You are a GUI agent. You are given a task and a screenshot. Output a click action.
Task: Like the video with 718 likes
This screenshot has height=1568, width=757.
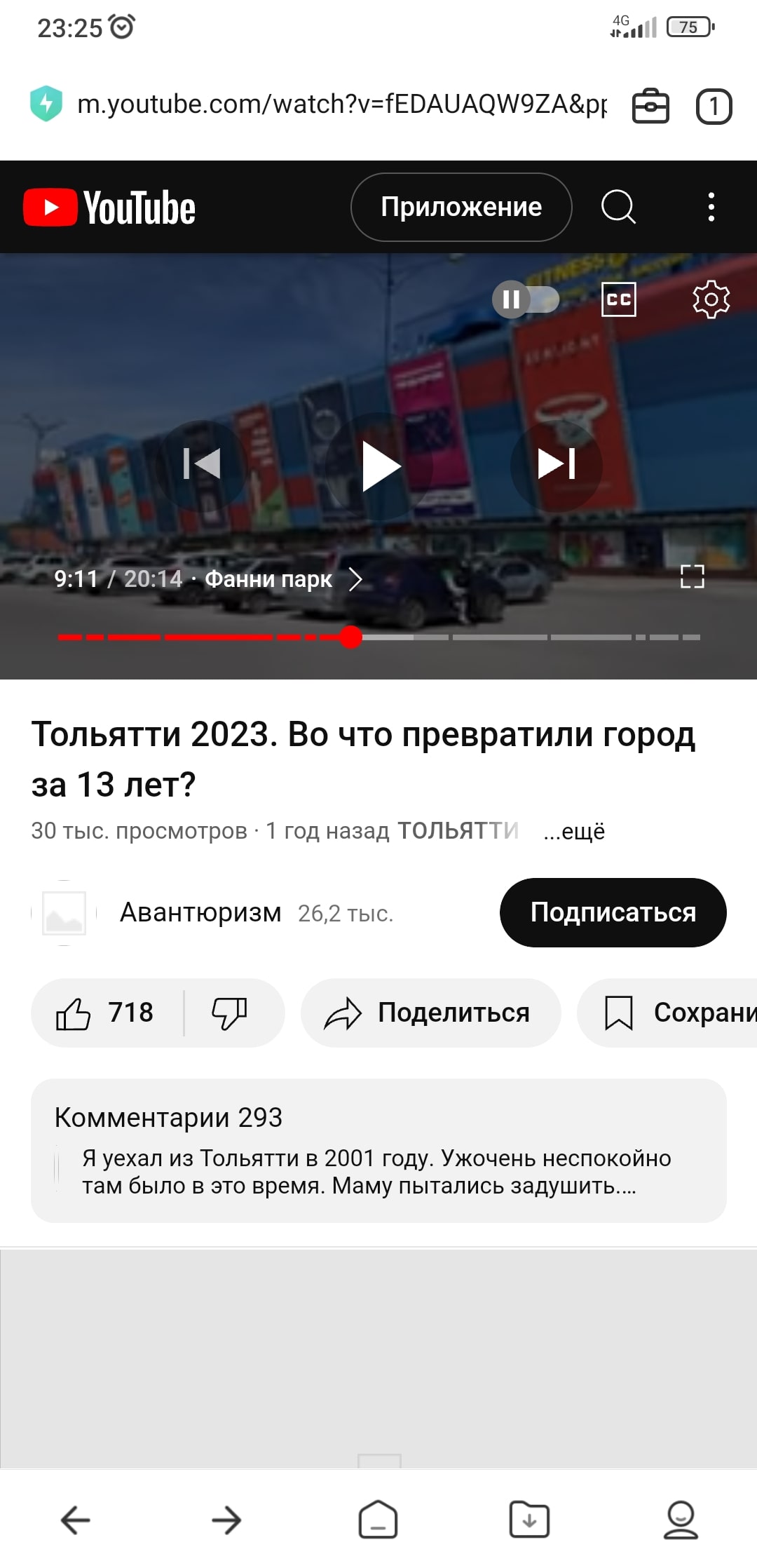pyautogui.click(x=105, y=1013)
